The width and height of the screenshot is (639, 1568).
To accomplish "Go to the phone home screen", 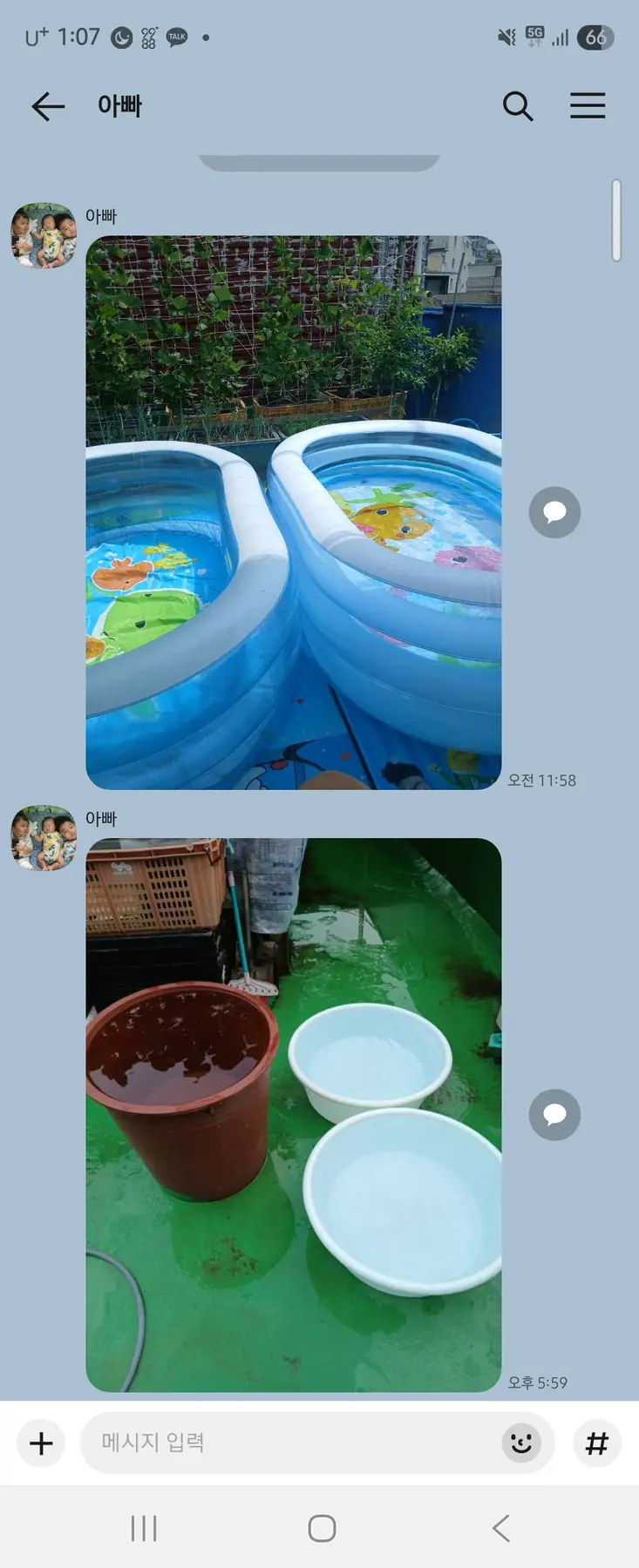I will [322, 1528].
